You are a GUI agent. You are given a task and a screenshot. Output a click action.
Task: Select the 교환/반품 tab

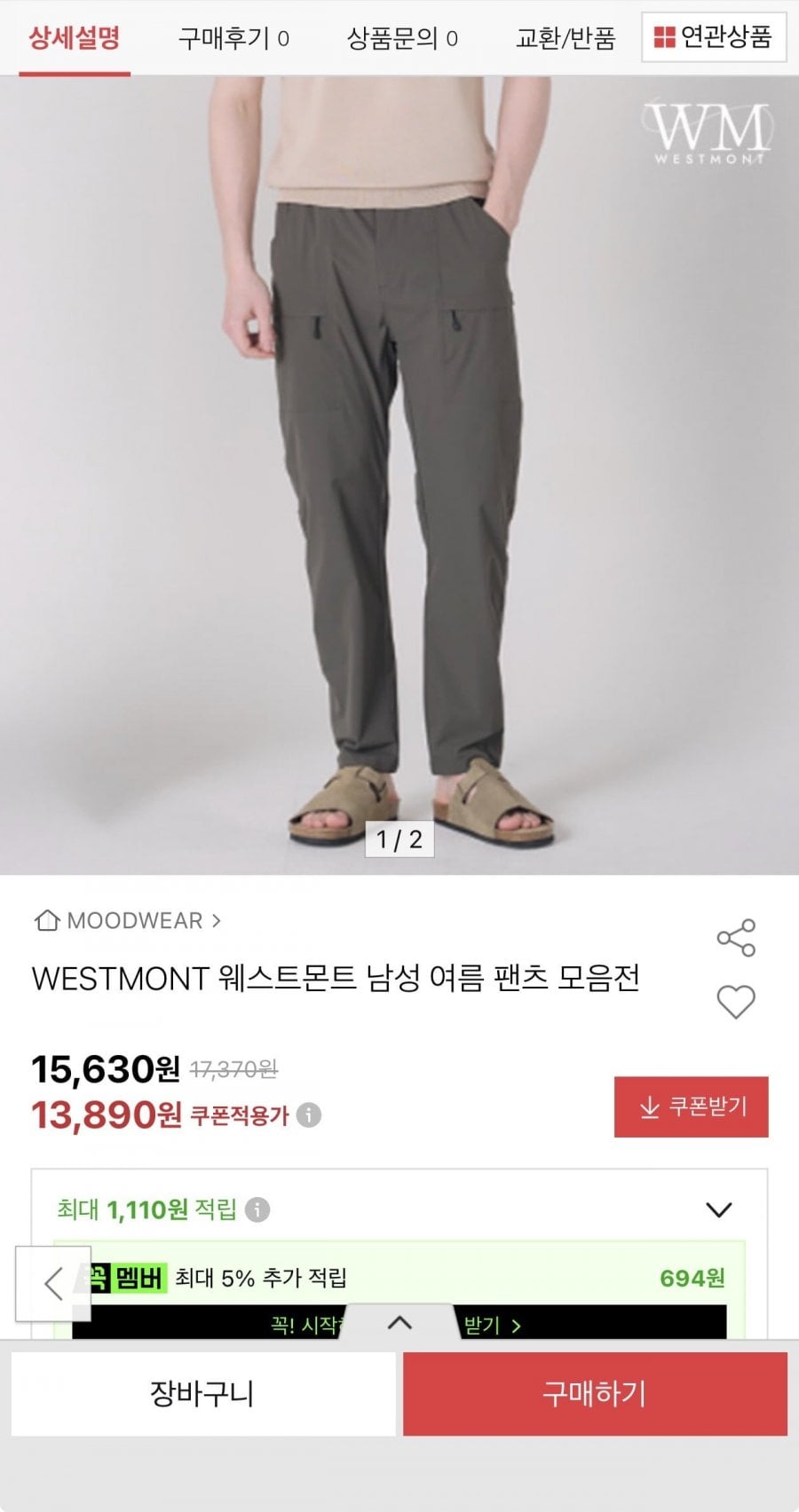566,38
